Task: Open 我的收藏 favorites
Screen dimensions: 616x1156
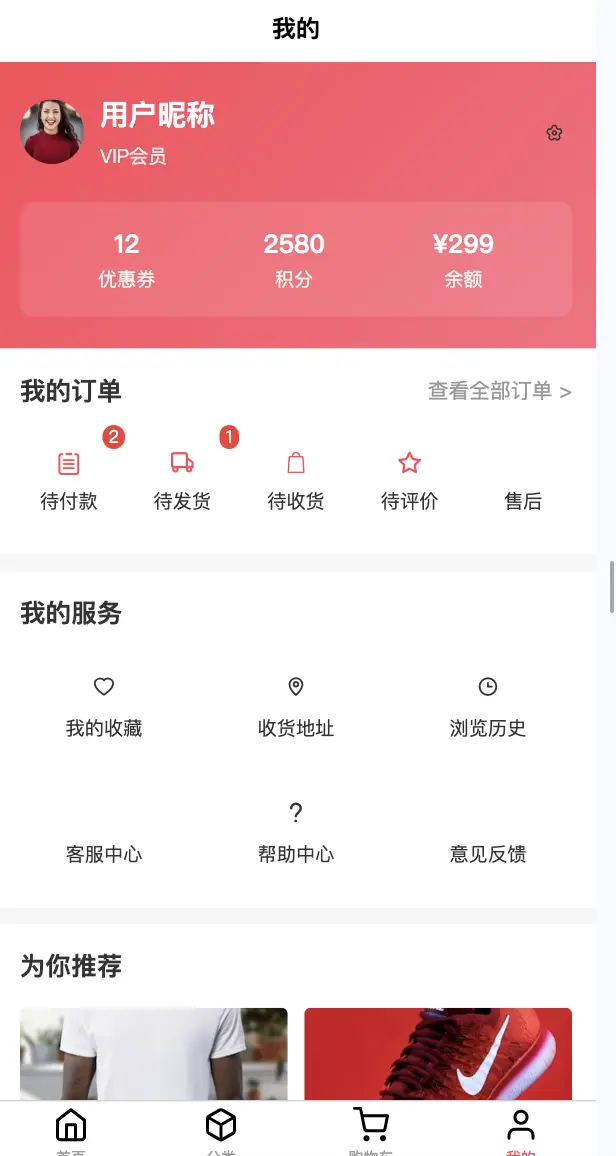Action: 104,706
